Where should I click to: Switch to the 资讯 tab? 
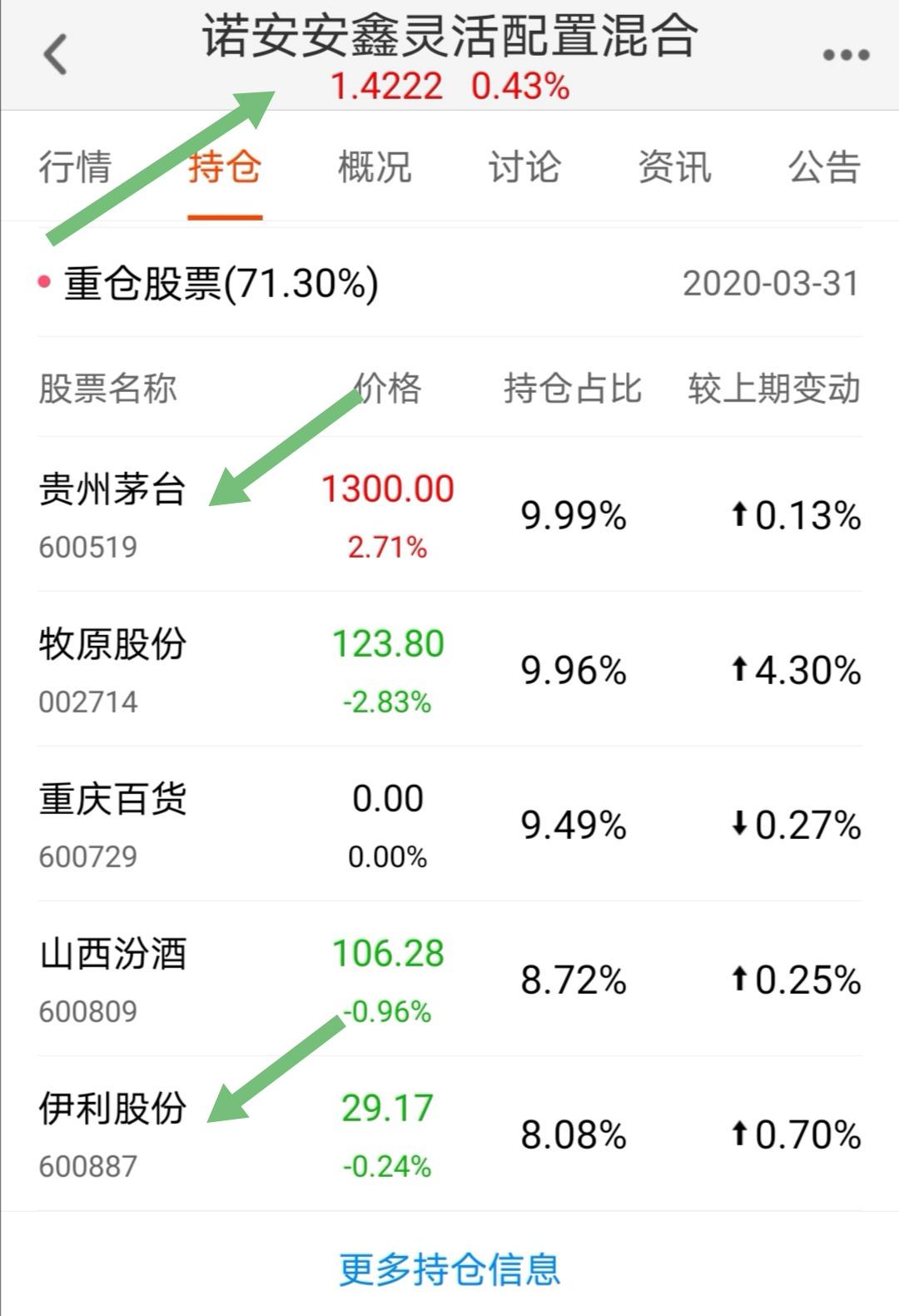click(674, 166)
